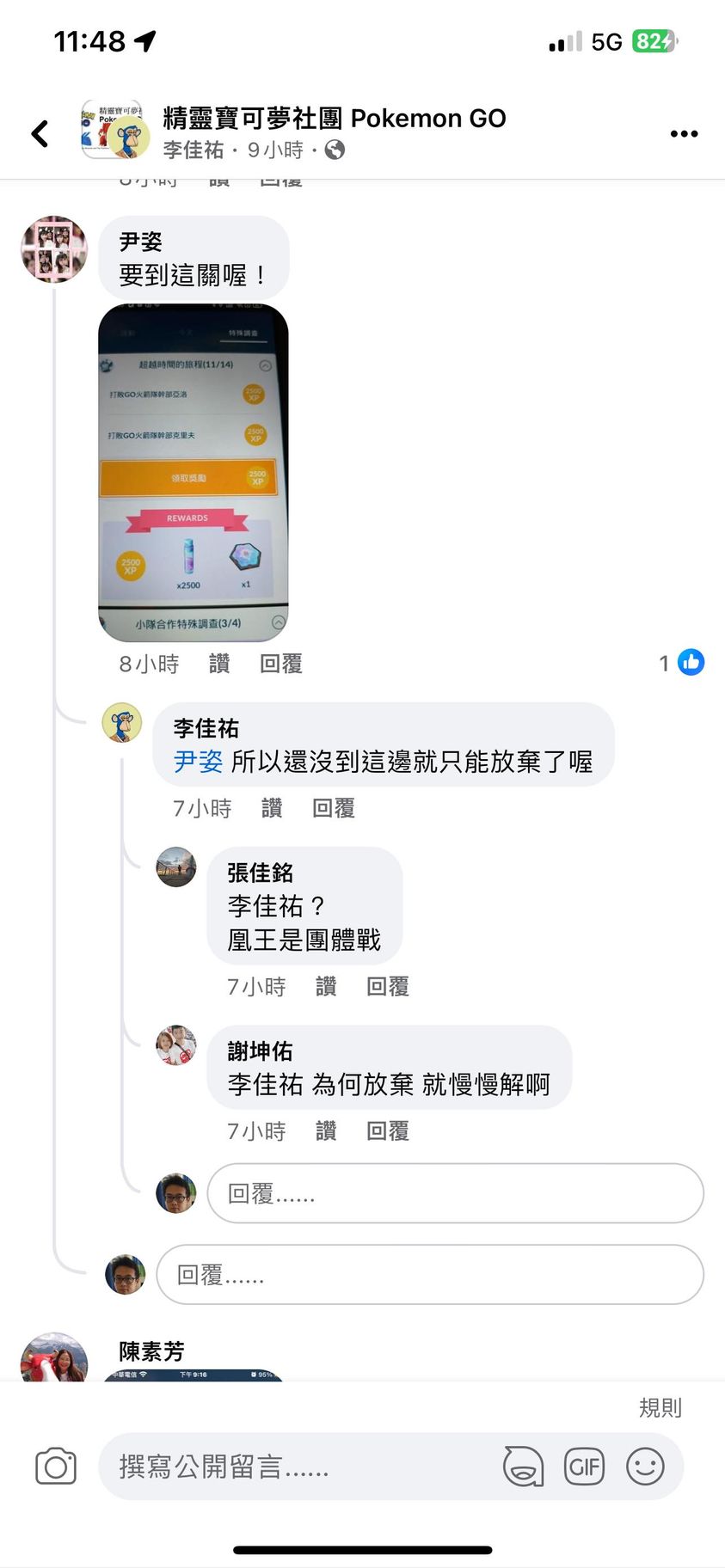Viewport: 725px width, 1568px height.
Task: Open the emoji picker
Action: point(645,1467)
